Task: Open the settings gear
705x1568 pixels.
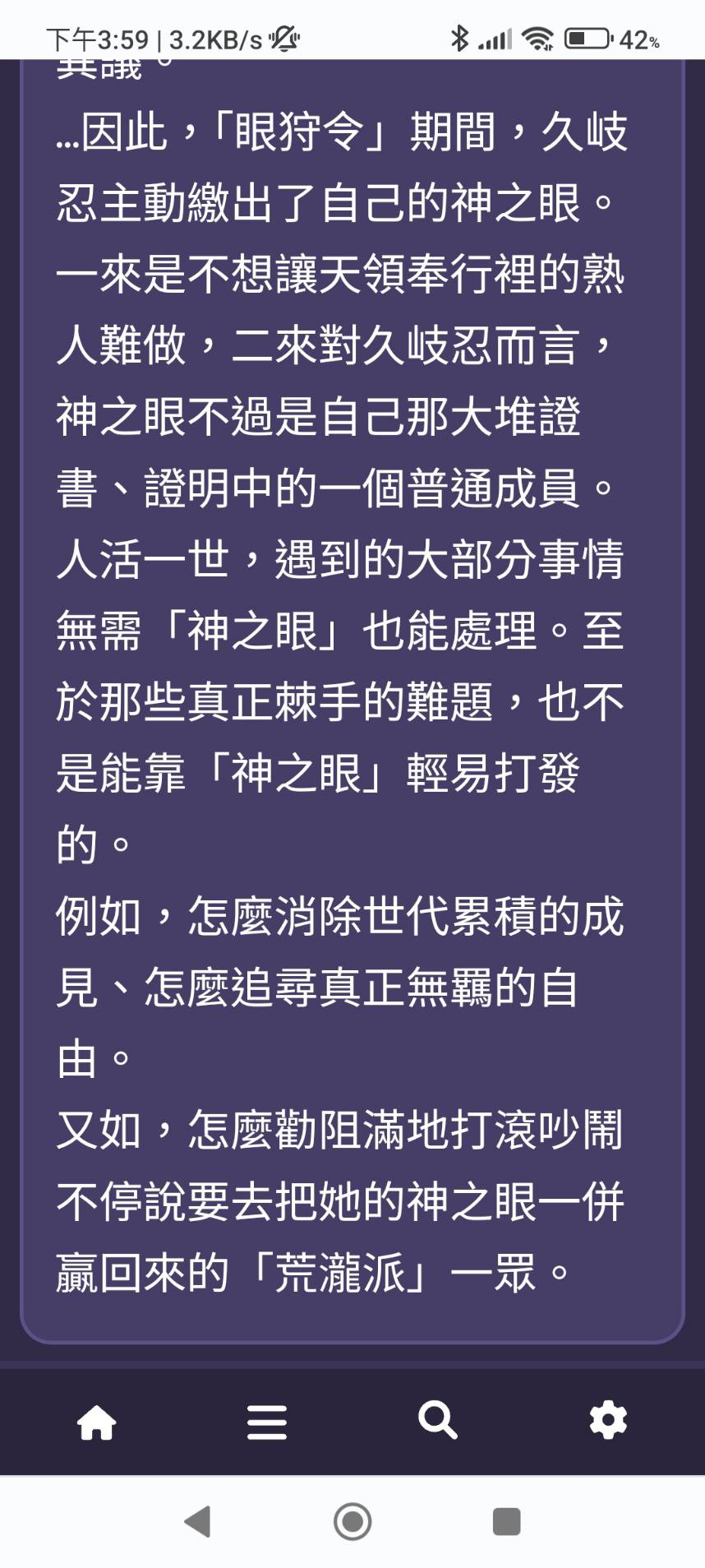Action: [x=608, y=1420]
